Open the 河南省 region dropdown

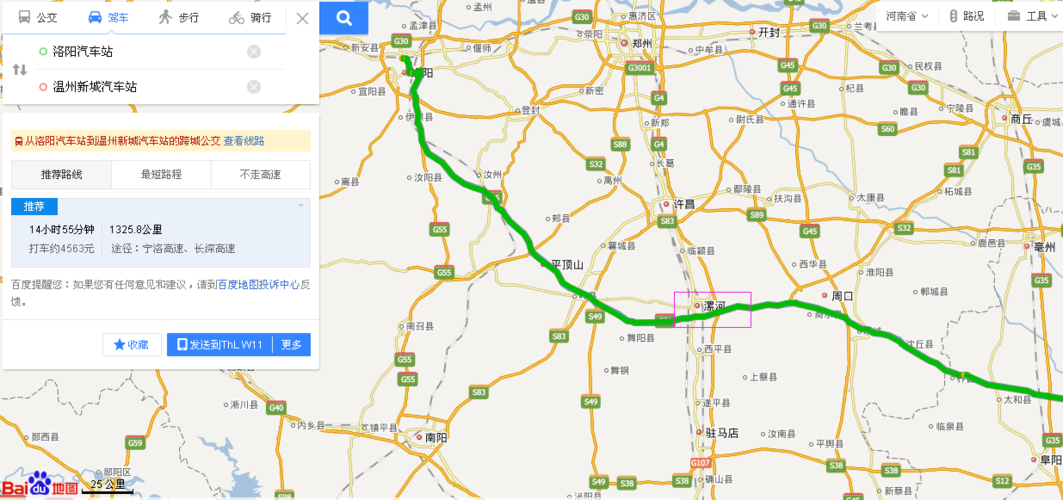click(907, 16)
